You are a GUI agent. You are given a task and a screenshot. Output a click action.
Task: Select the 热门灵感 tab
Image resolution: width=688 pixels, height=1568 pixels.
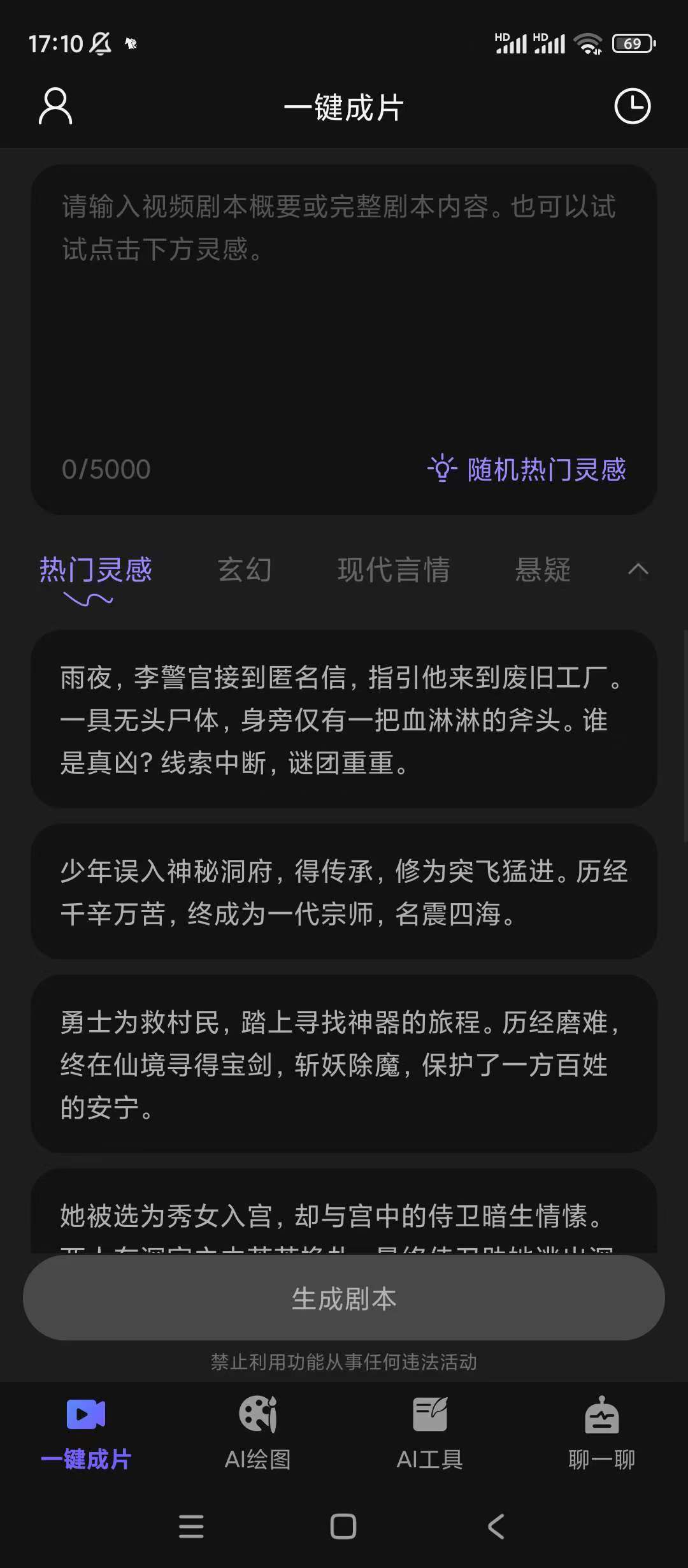[96, 569]
